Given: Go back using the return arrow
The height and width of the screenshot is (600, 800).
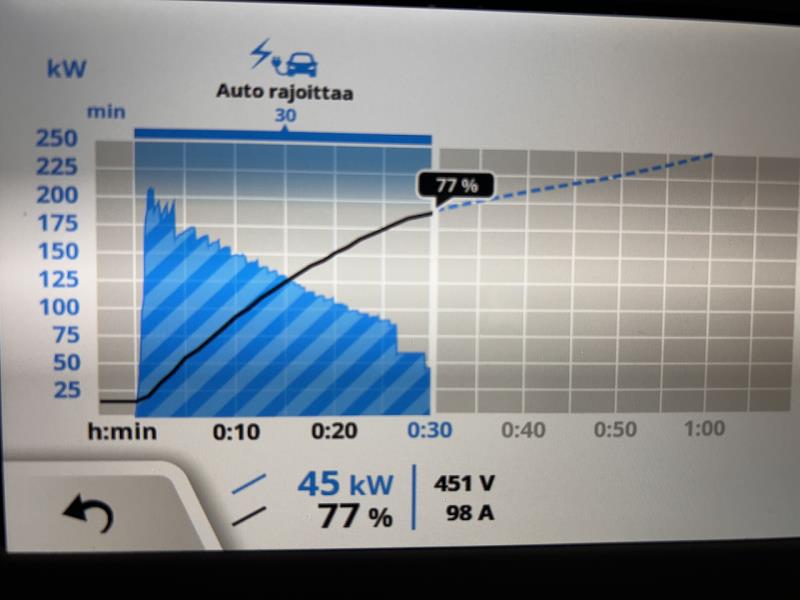Looking at the screenshot, I should click(88, 513).
